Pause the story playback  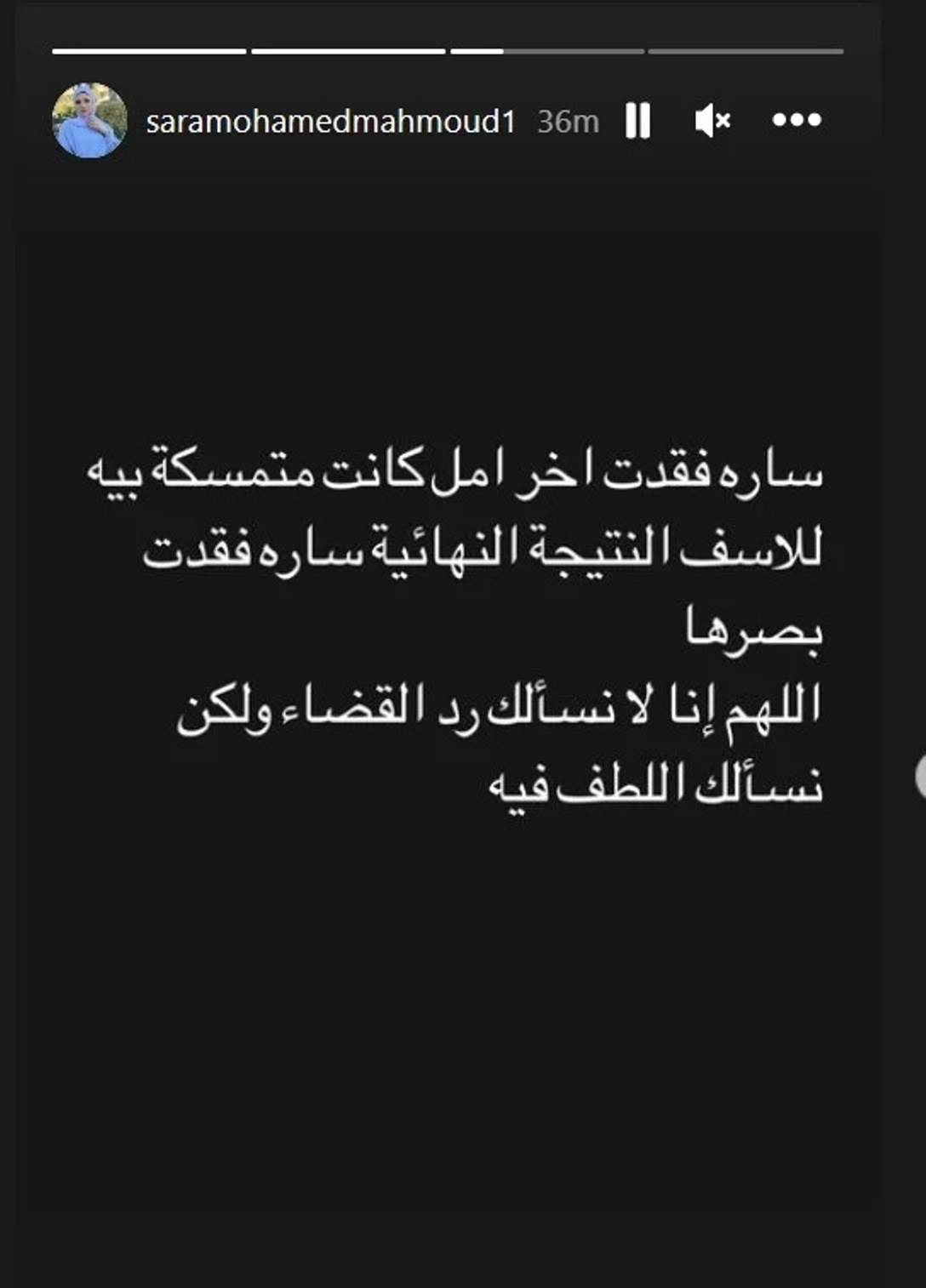tap(637, 121)
